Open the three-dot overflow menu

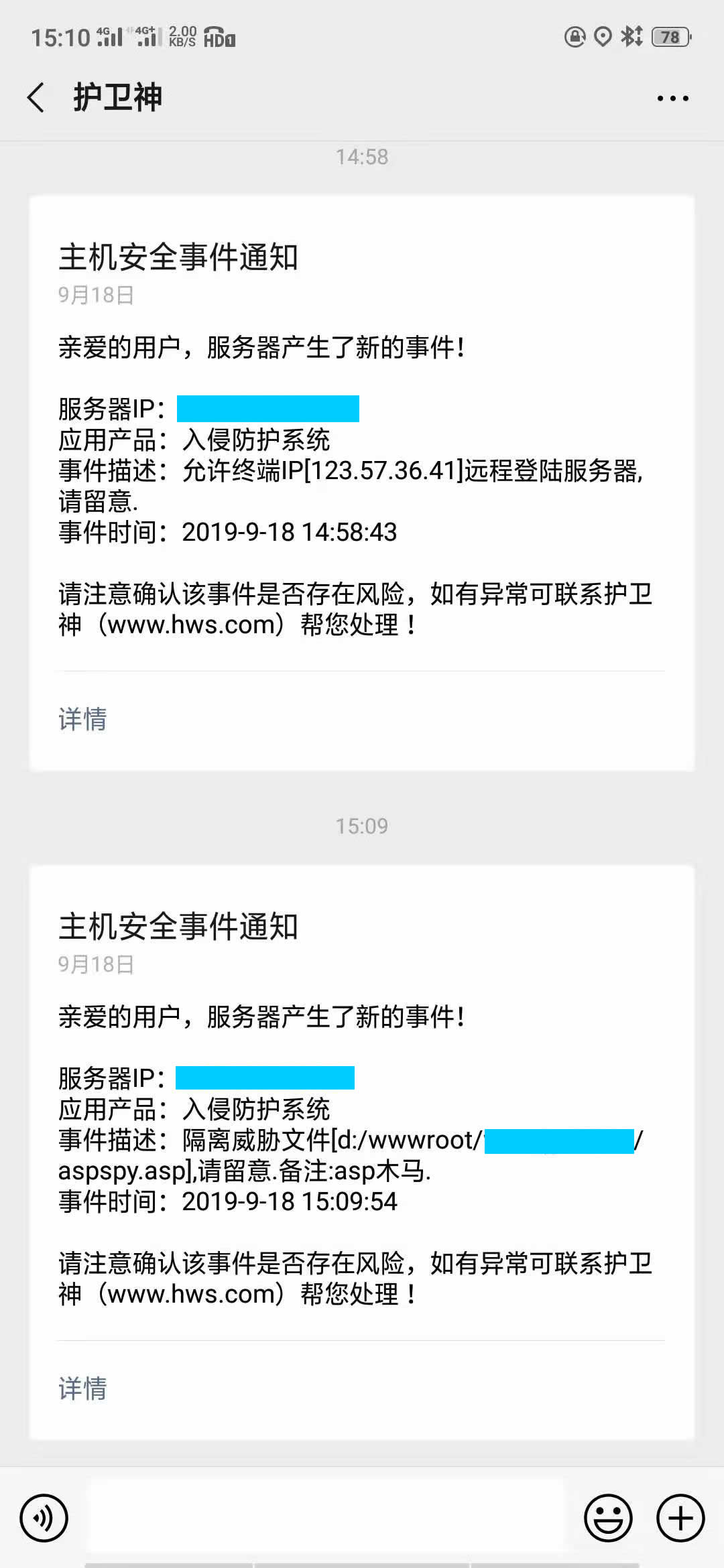pyautogui.click(x=672, y=99)
